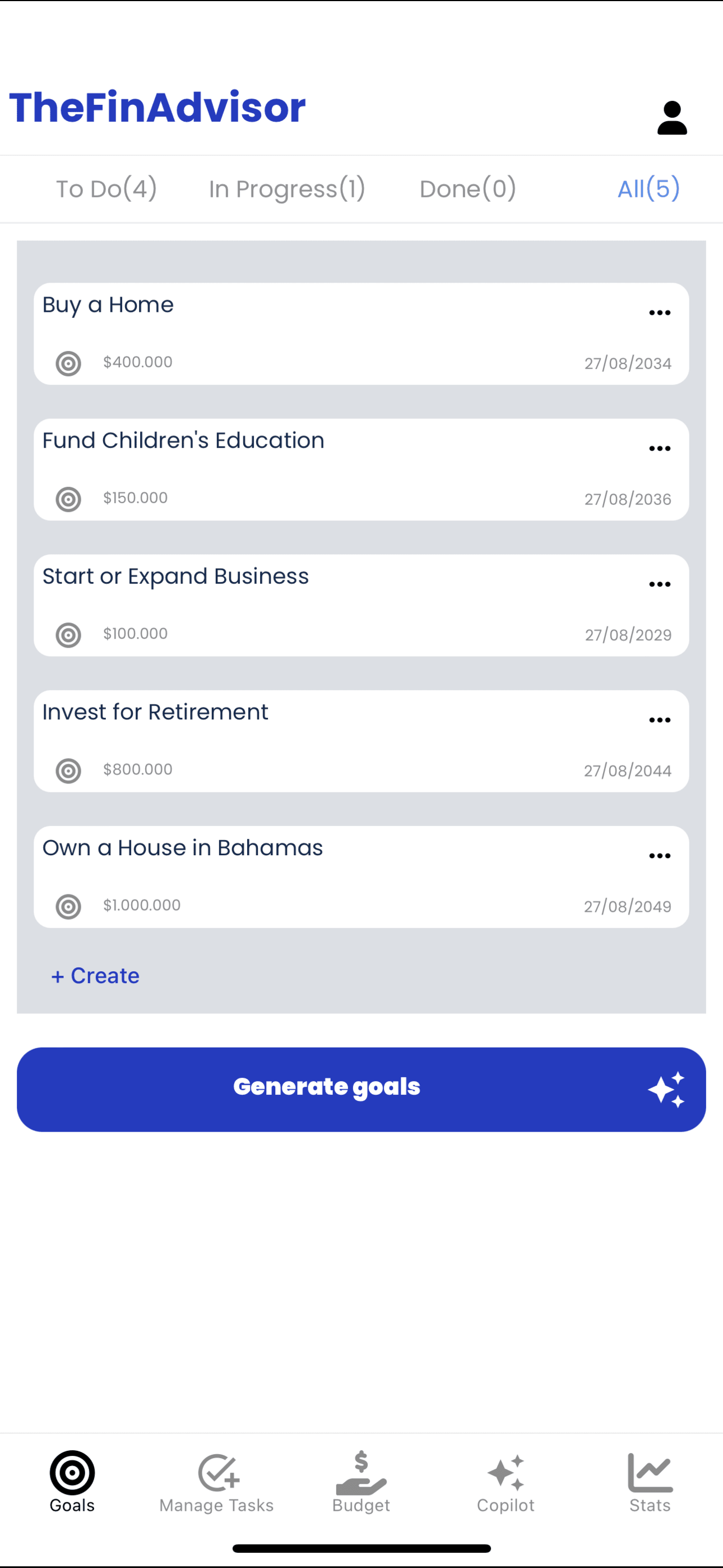723x1568 pixels.
Task: Click the Create link to add a goal
Action: [x=95, y=975]
